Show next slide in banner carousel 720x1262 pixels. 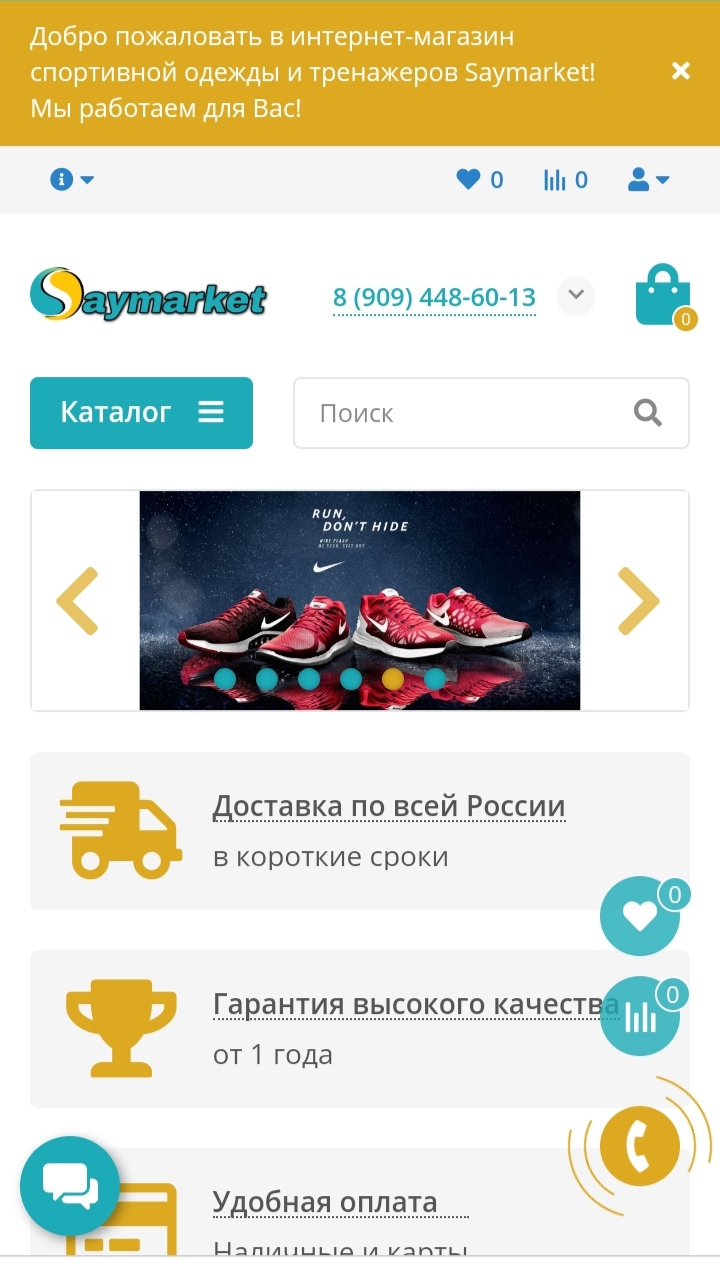(639, 601)
